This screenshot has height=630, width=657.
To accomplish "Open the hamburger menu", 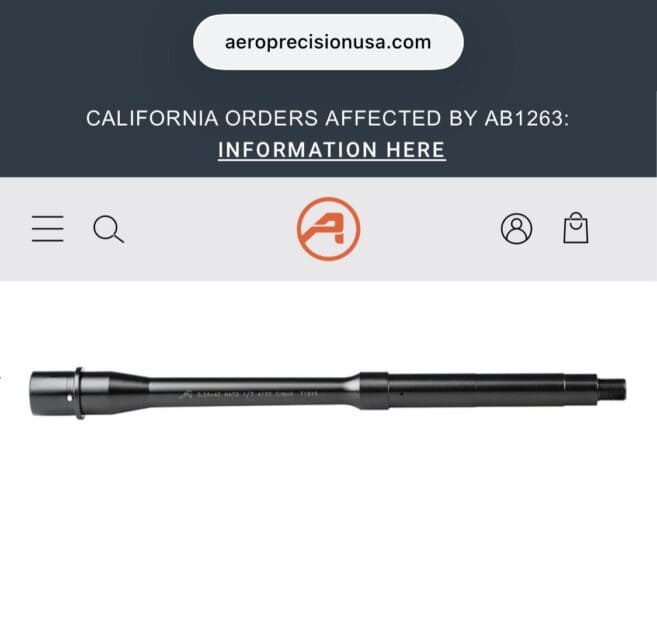I will tap(47, 229).
